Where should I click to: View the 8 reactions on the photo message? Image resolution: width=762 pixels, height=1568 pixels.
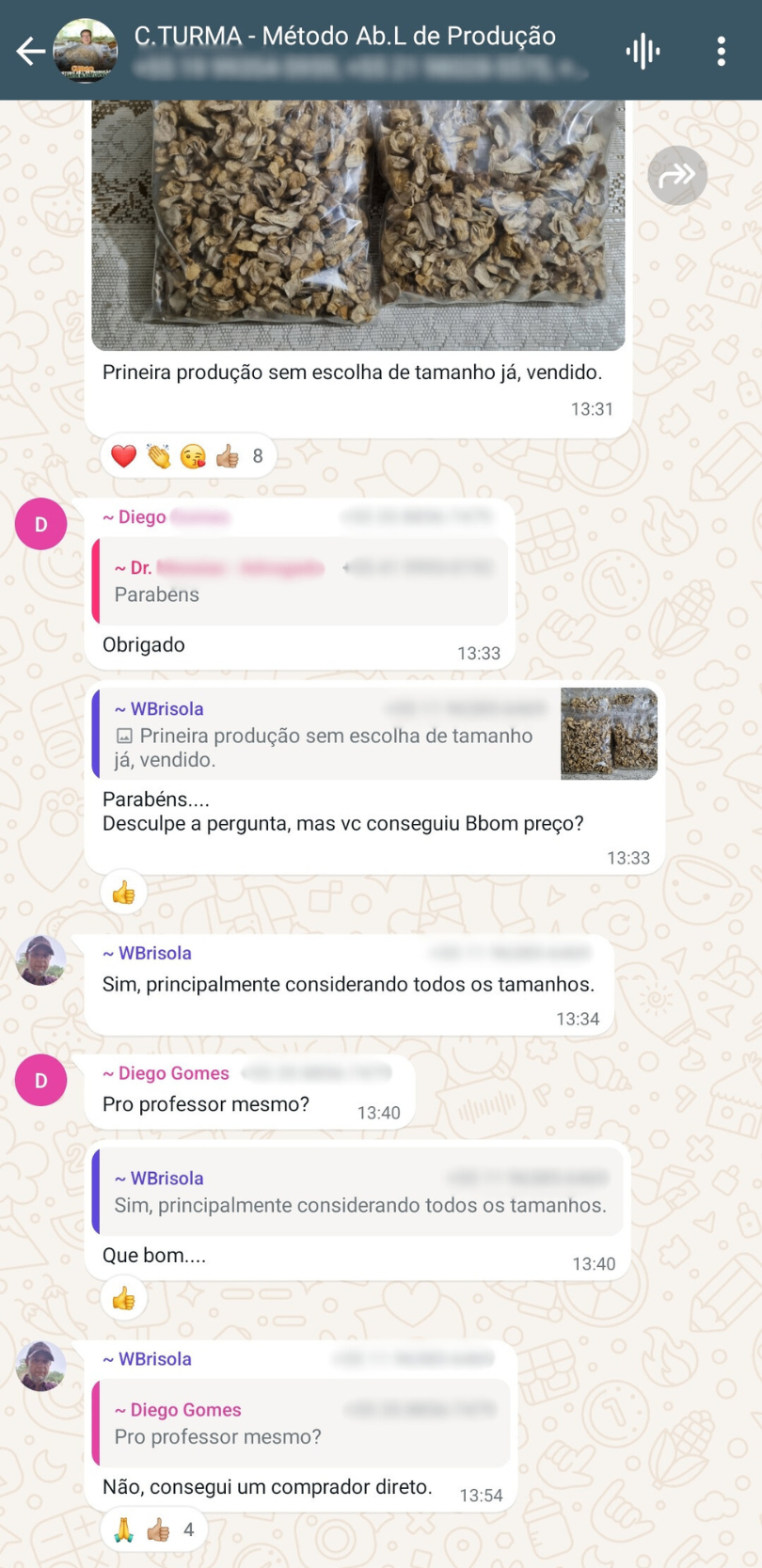(188, 456)
